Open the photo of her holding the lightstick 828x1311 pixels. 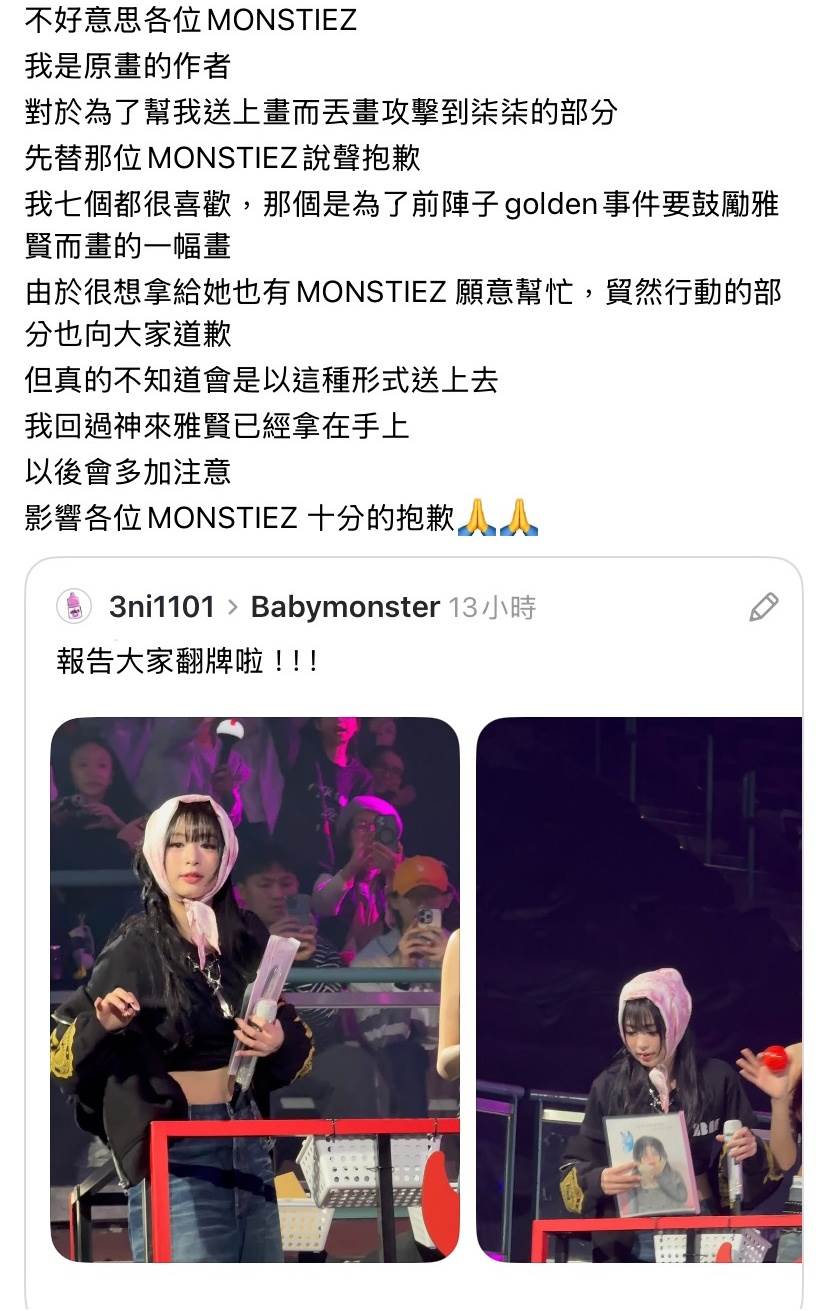tap(255, 989)
